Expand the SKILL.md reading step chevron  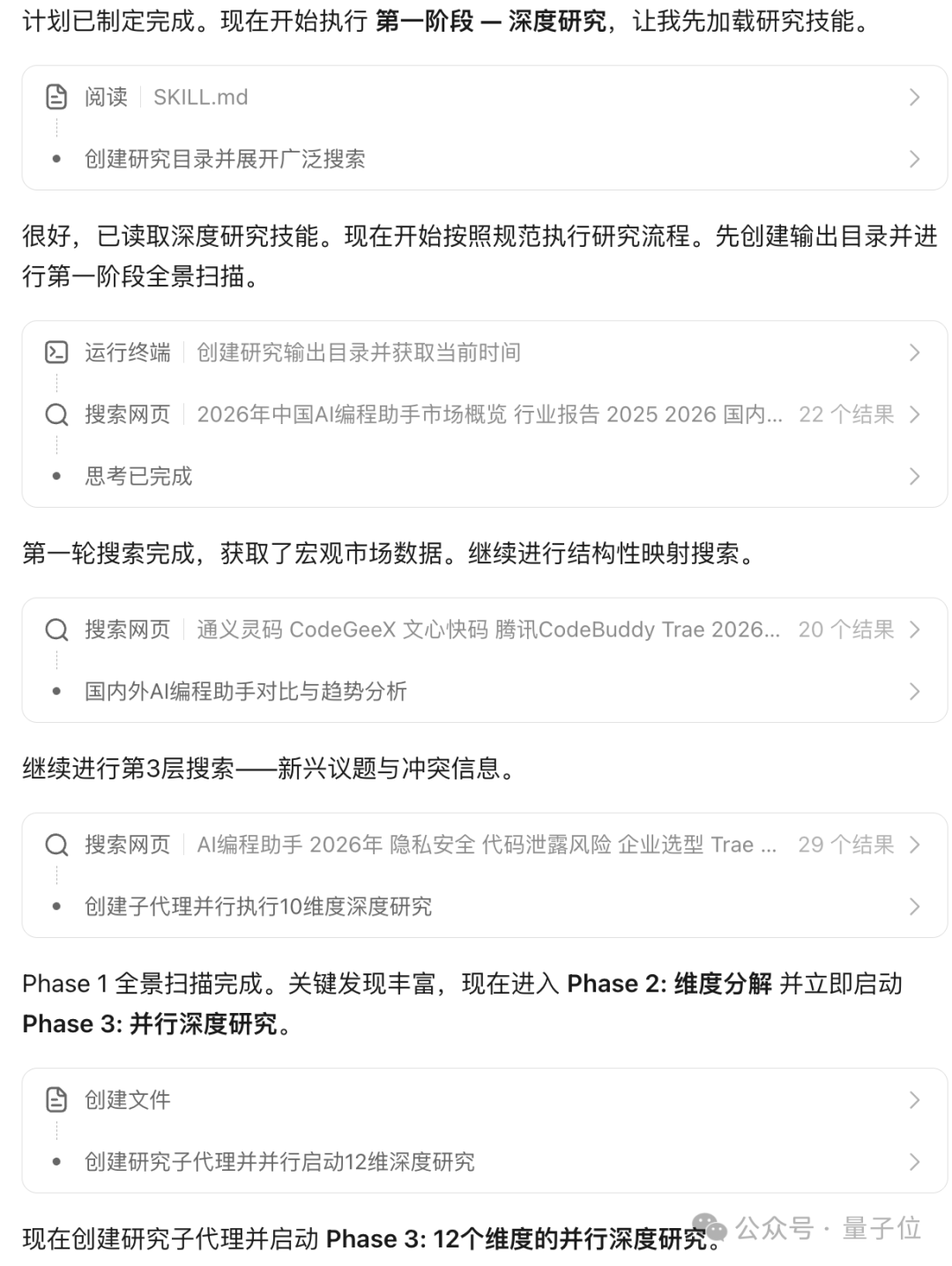pos(914,96)
